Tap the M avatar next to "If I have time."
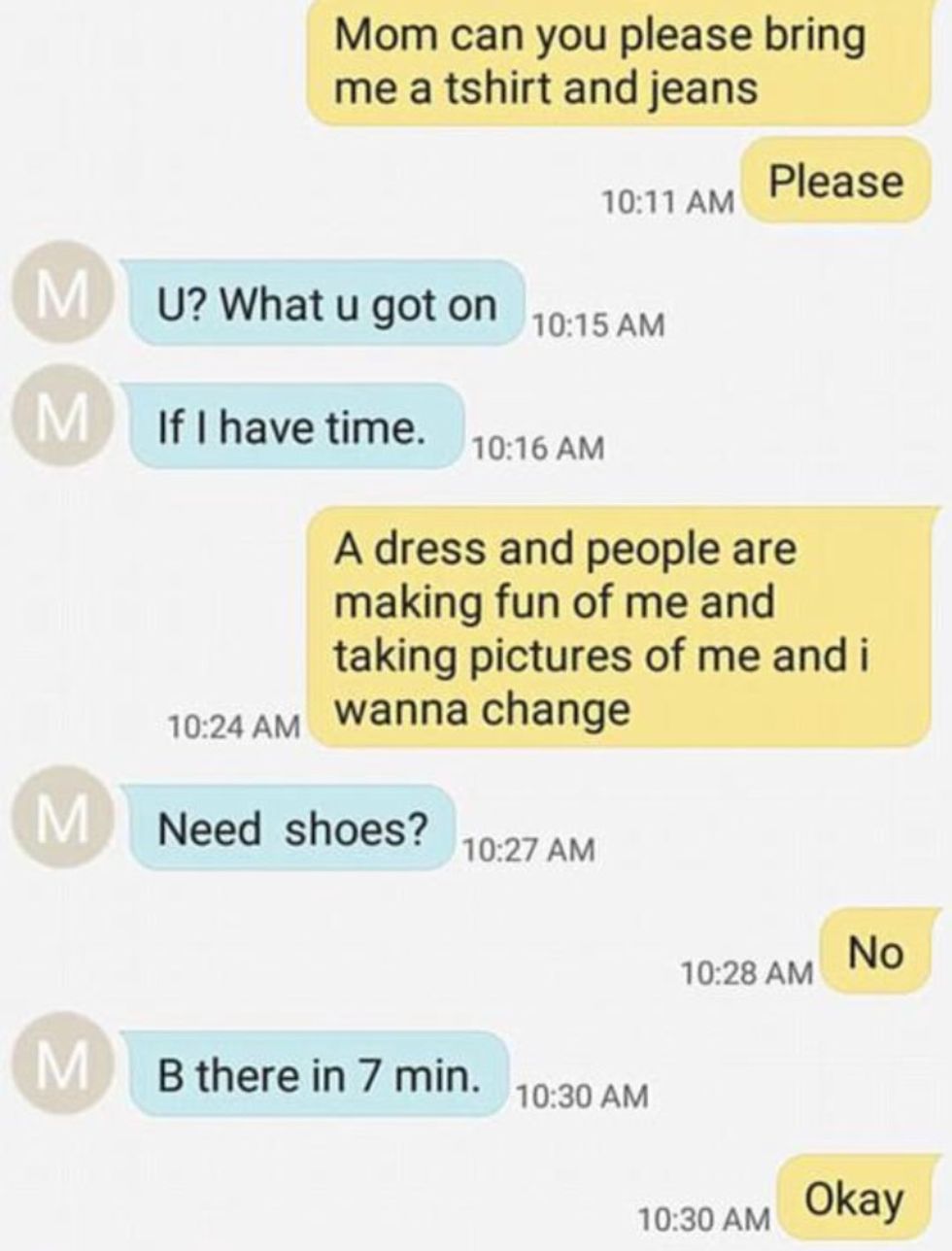This screenshot has width=952, height=1251. pos(61,411)
